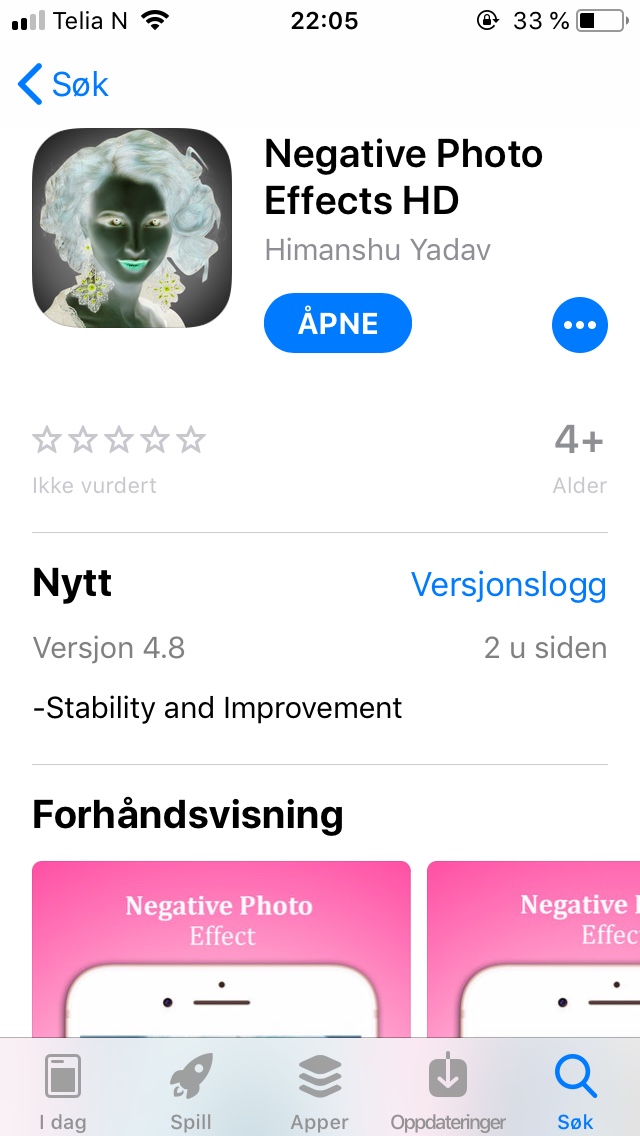Switch to the I dag tab
The width and height of the screenshot is (640, 1136).
point(63,1090)
